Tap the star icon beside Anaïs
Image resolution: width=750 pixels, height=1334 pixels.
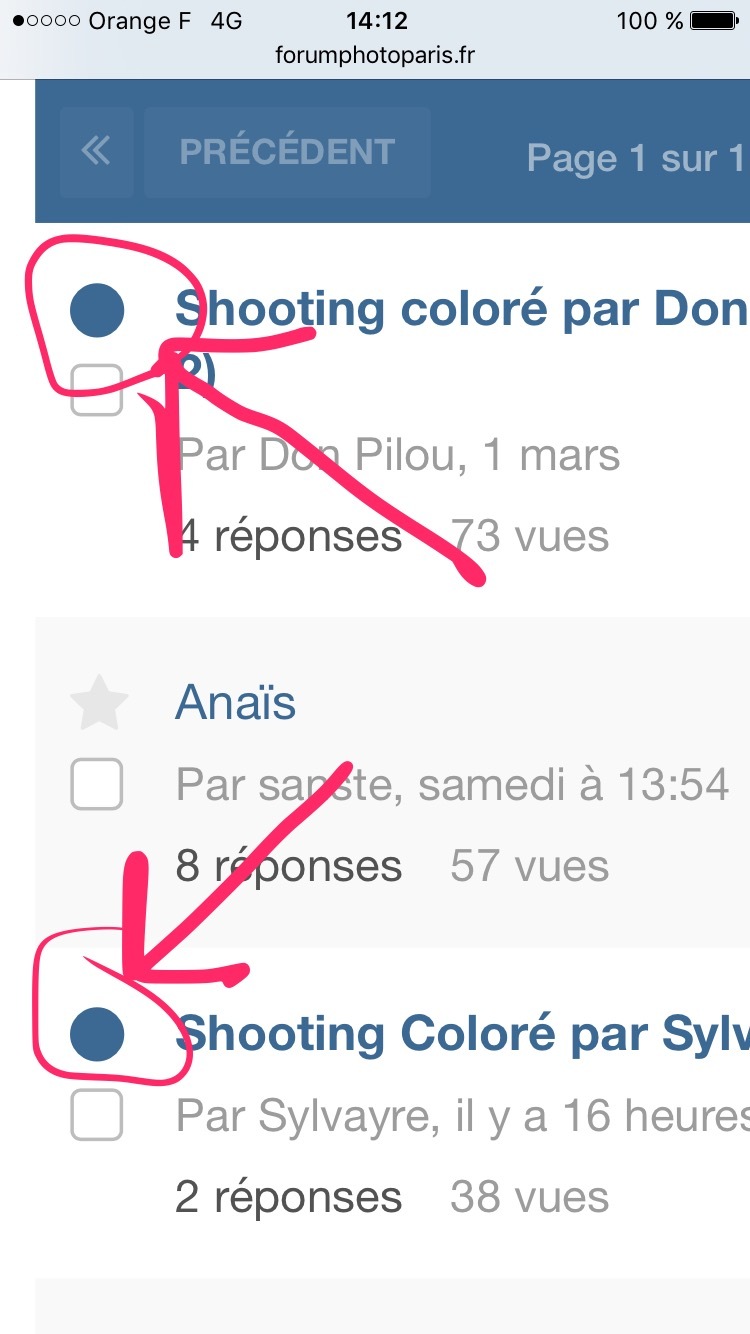tap(99, 705)
